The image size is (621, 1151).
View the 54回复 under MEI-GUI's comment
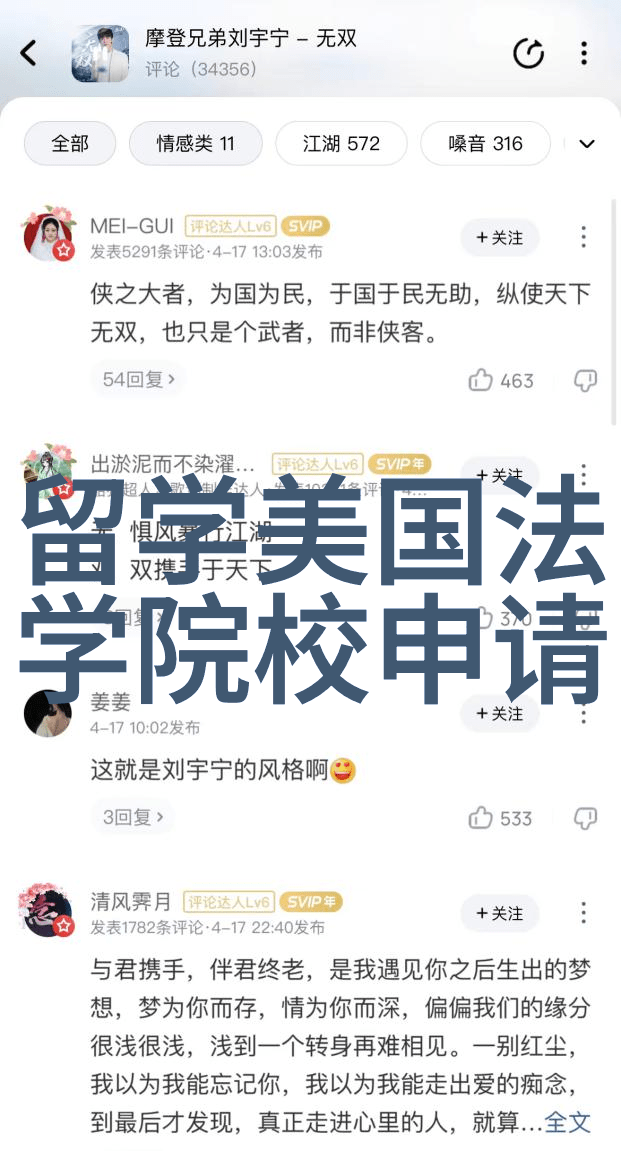pos(139,379)
